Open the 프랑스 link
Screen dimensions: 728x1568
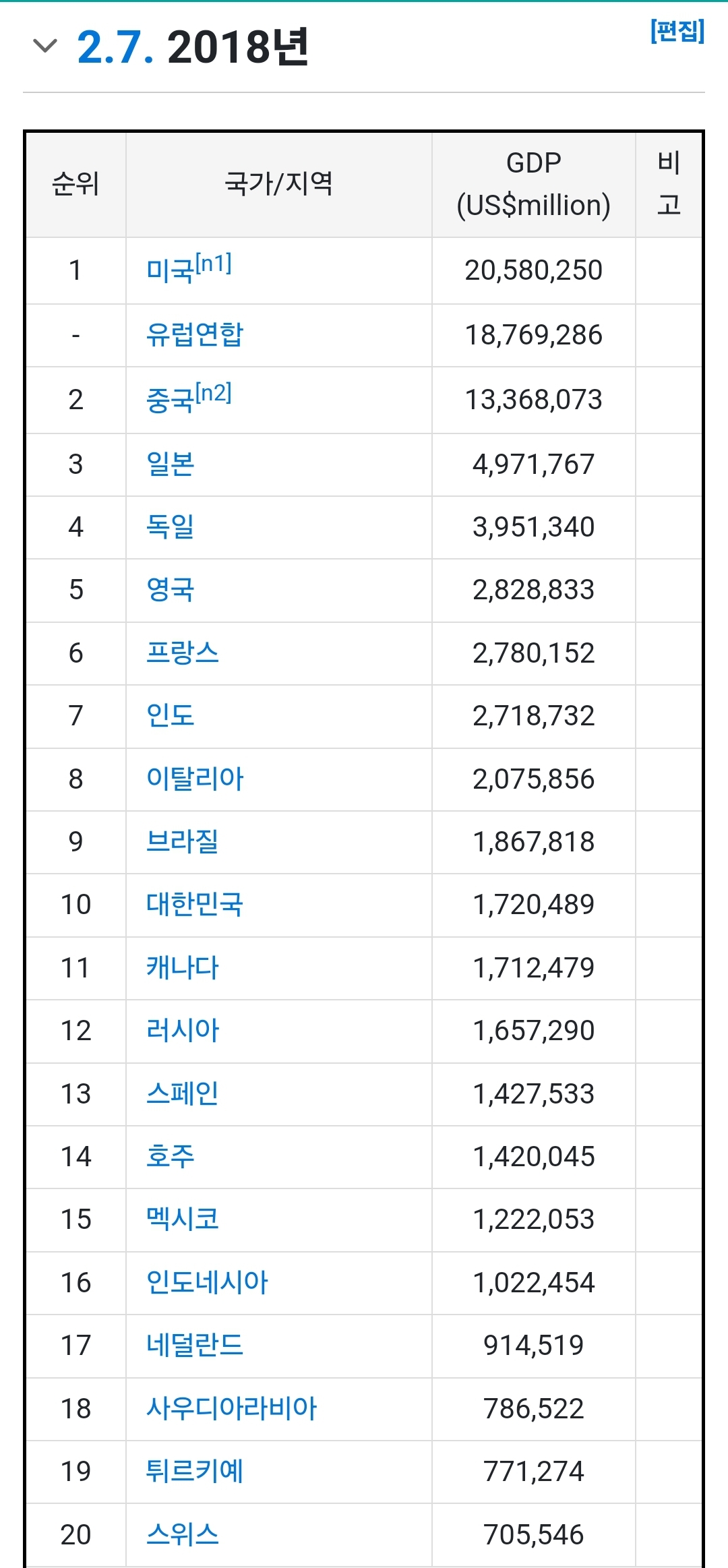tap(183, 653)
